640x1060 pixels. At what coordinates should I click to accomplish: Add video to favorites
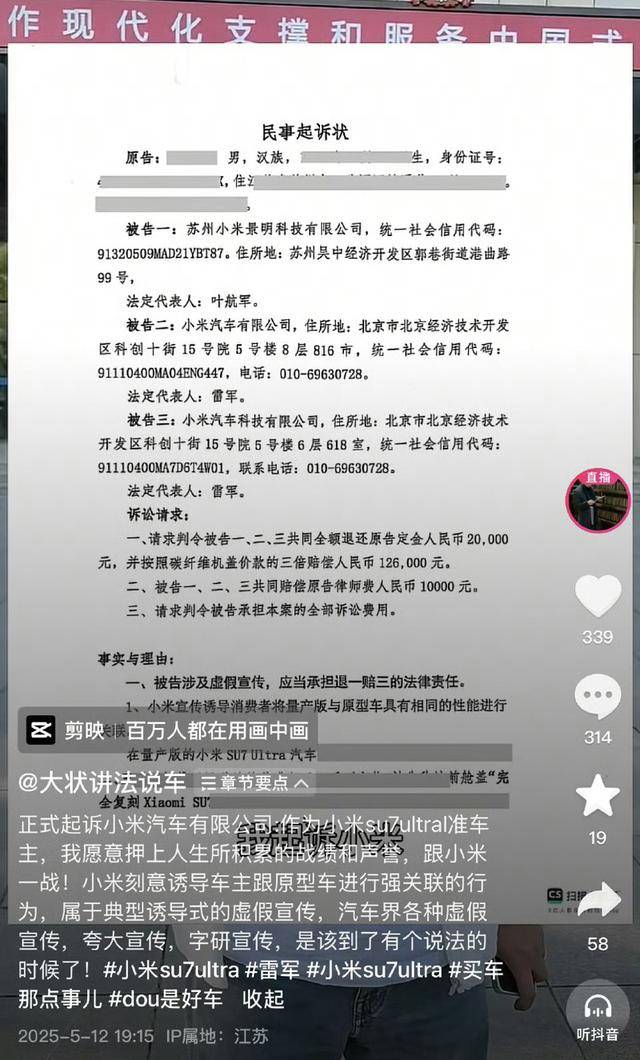[598, 795]
